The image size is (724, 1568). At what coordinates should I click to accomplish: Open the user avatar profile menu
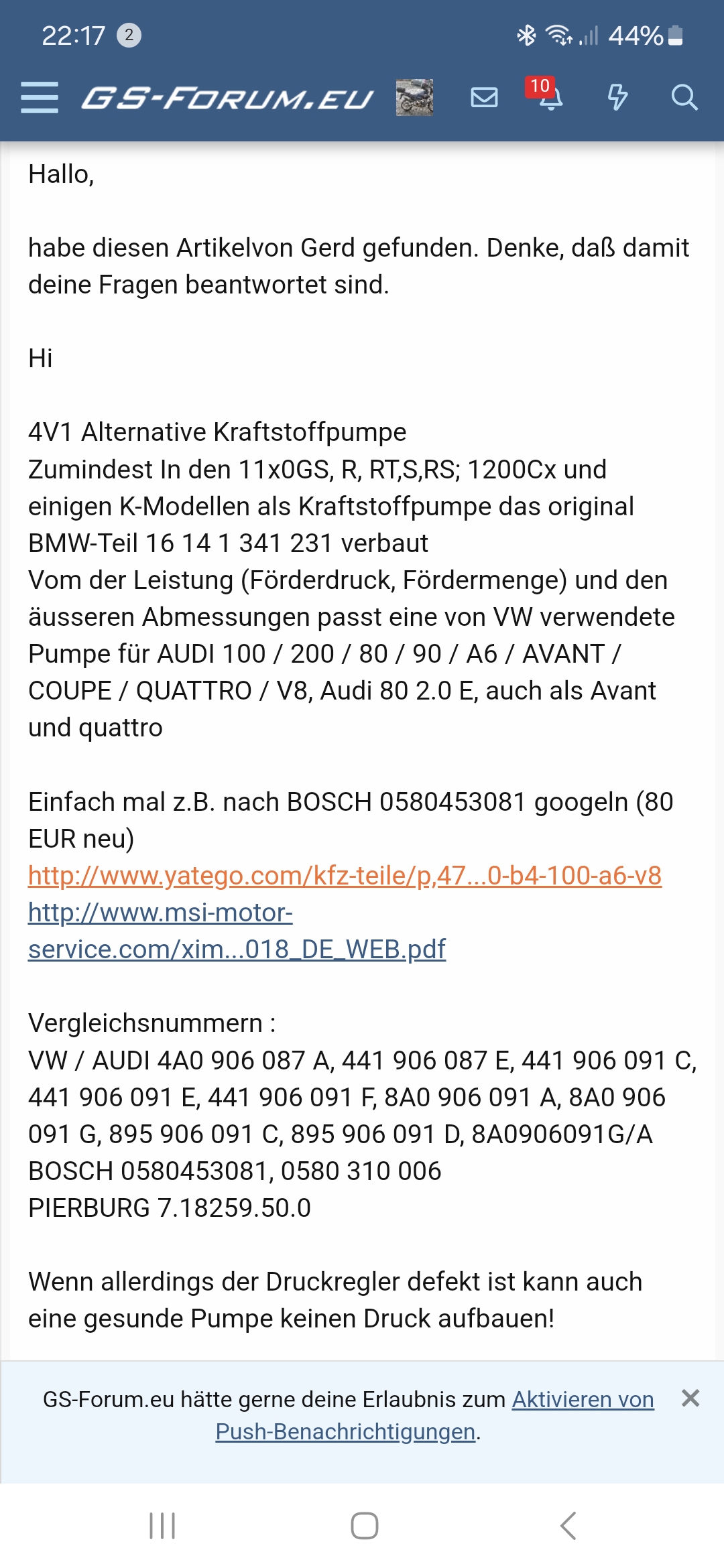point(414,98)
